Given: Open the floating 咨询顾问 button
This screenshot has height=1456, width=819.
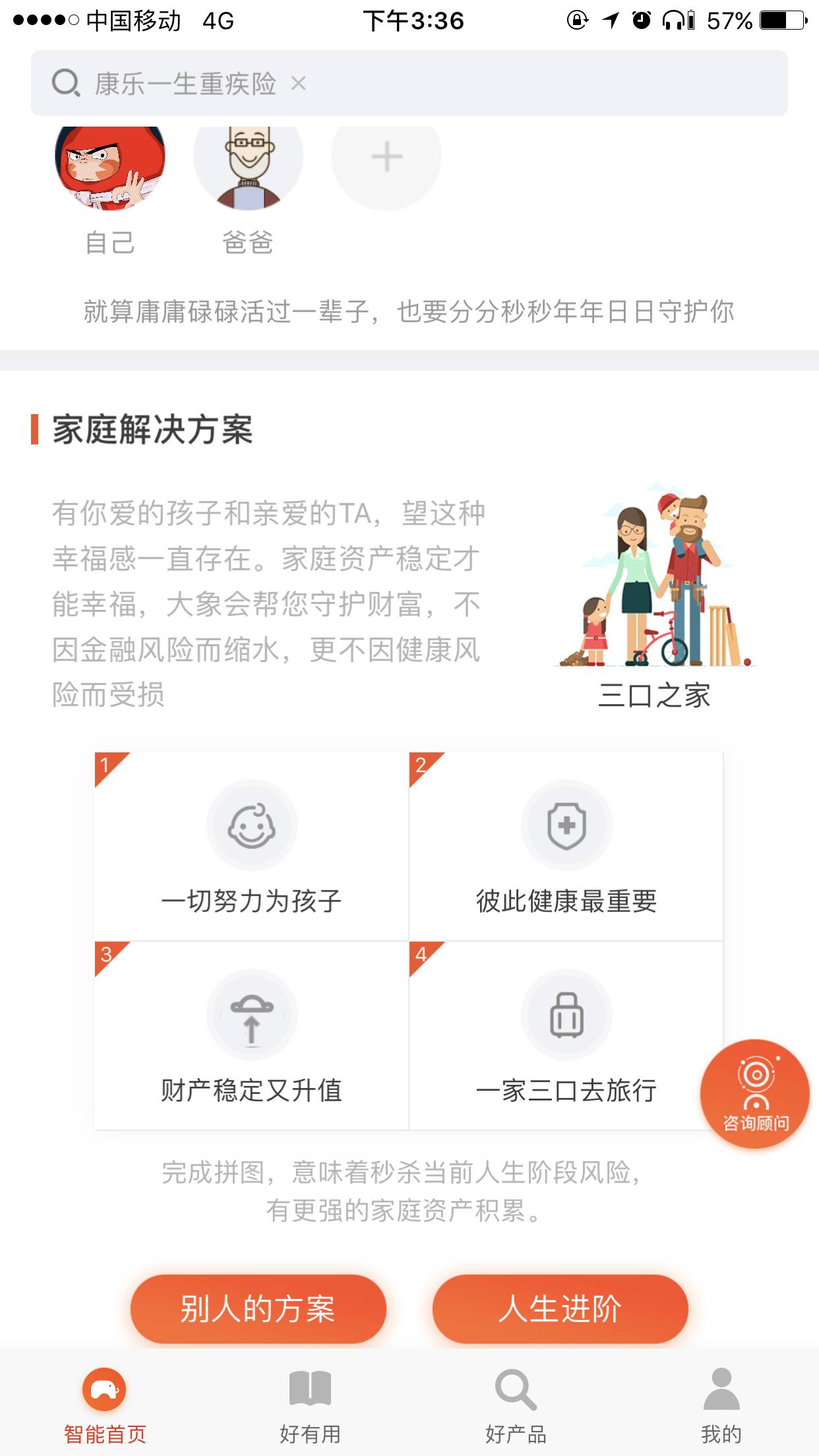Looking at the screenshot, I should [755, 1094].
